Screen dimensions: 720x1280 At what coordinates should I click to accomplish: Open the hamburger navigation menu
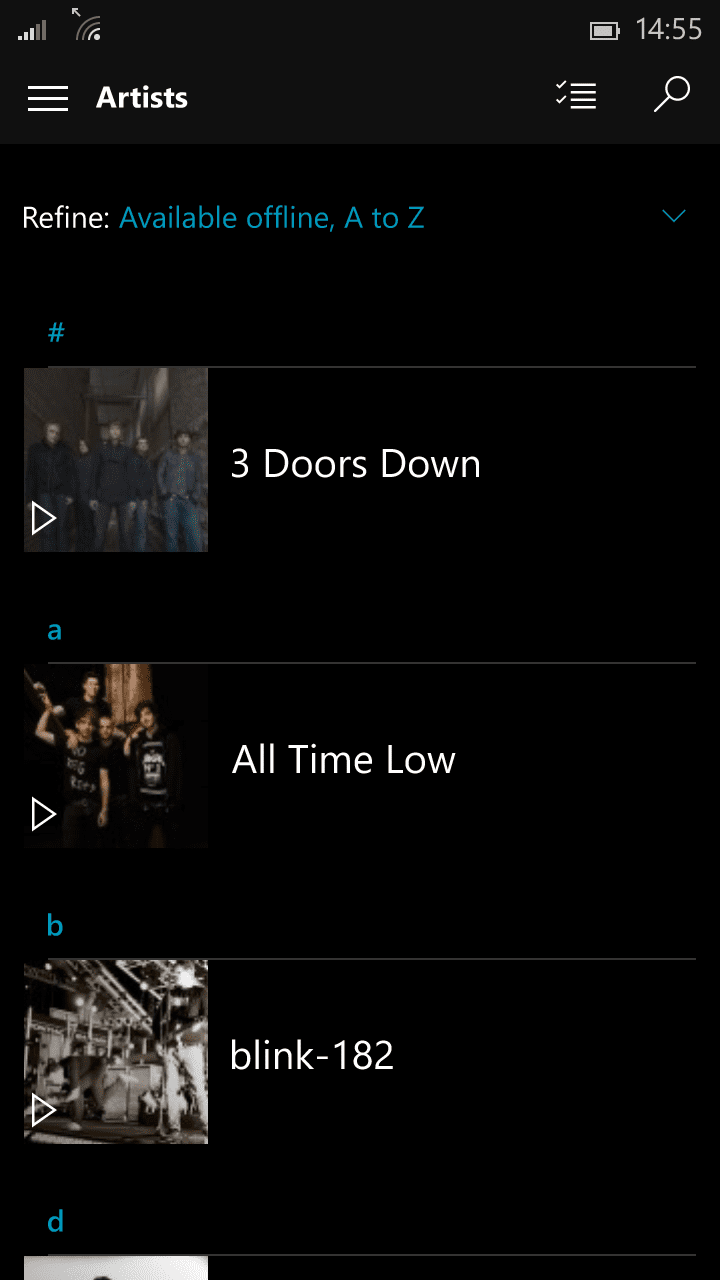coord(48,98)
